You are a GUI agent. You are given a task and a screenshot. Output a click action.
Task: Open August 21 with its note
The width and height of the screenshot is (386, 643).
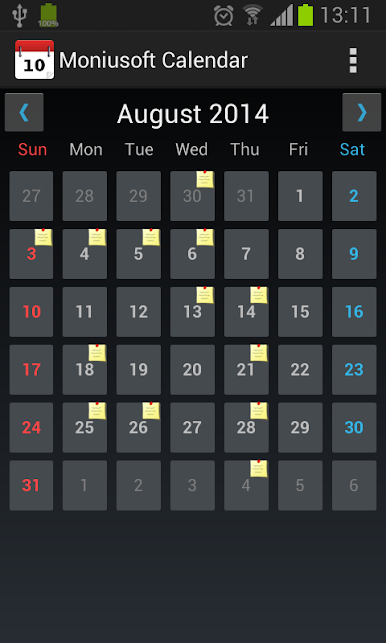point(247,369)
